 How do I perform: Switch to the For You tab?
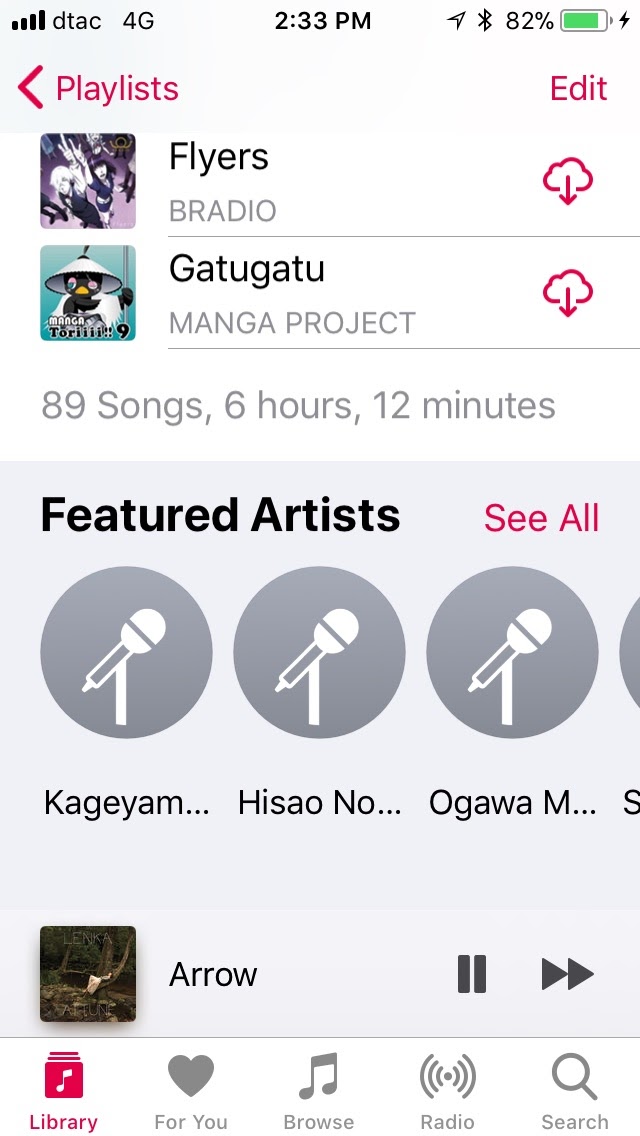191,1092
